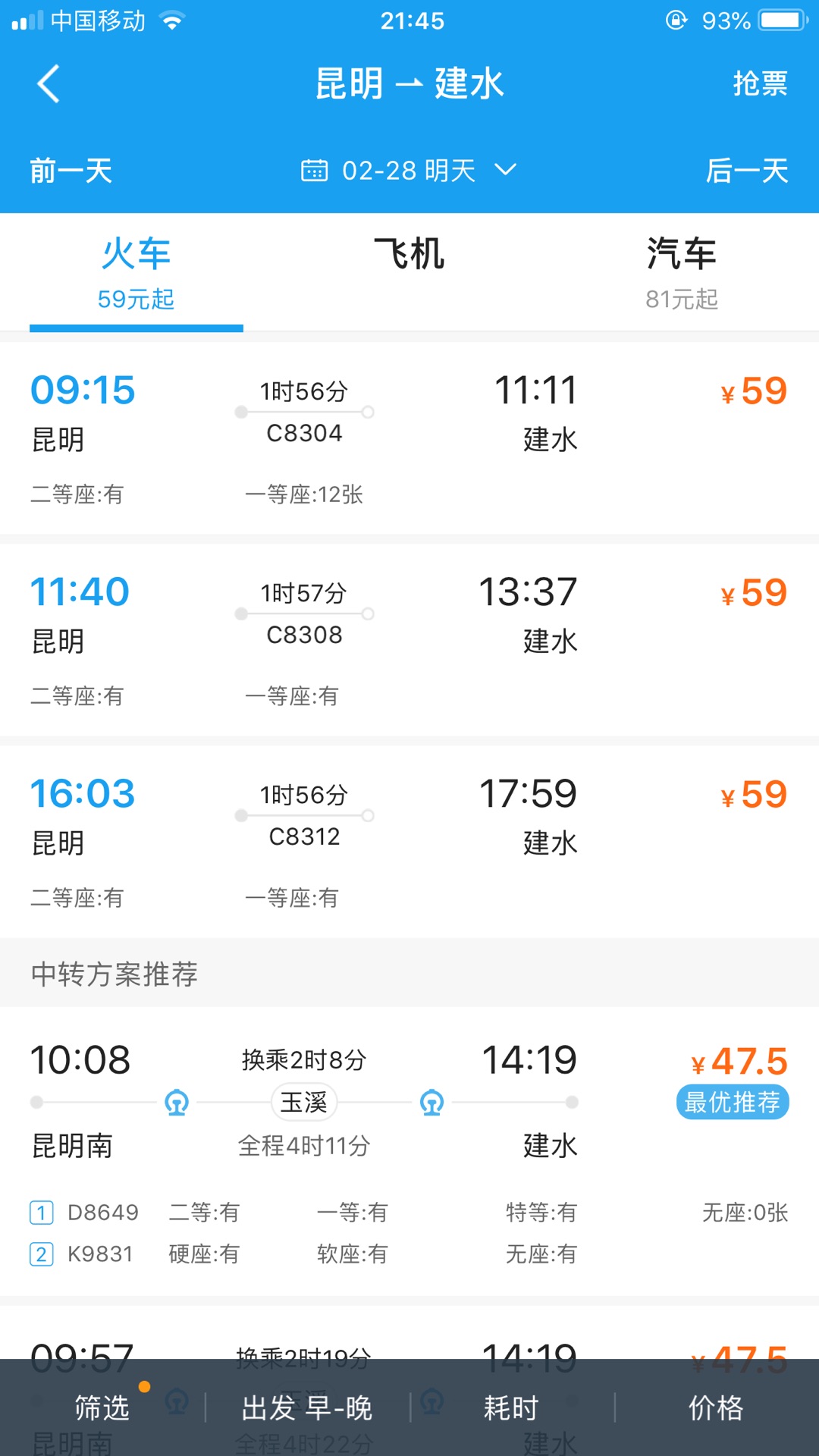Open the 10:08 transfer plan via 玉溪
The height and width of the screenshot is (1456, 819).
tap(409, 1151)
